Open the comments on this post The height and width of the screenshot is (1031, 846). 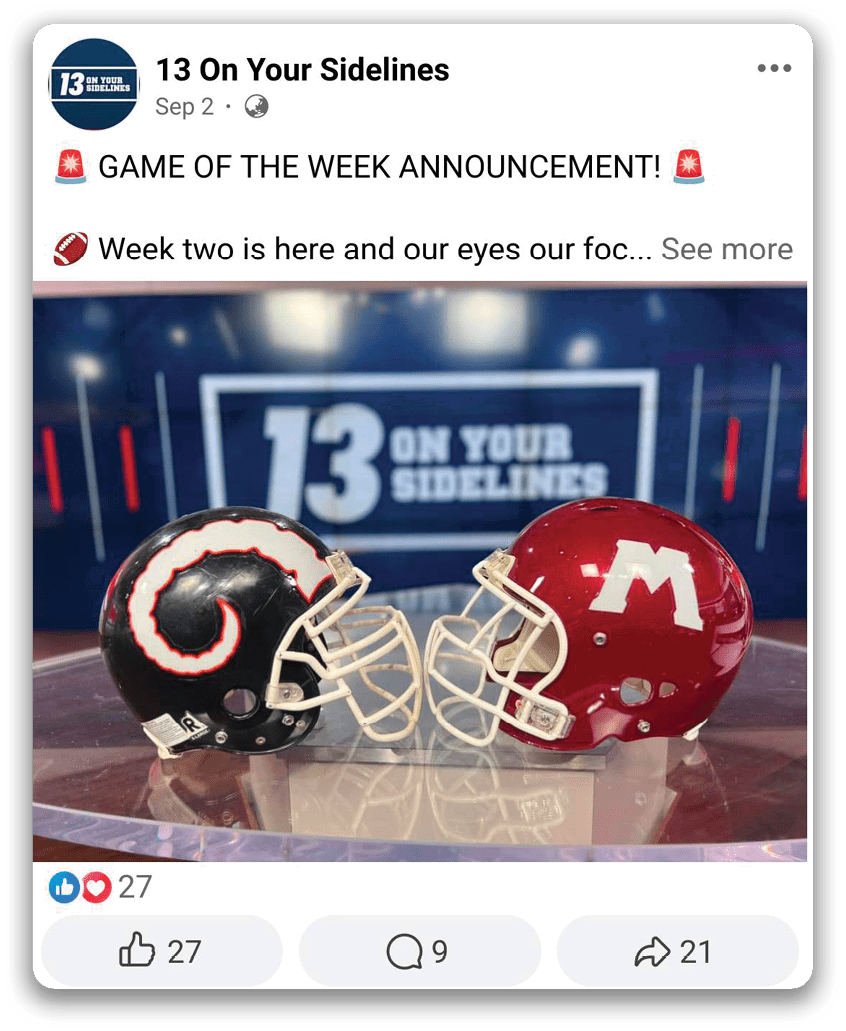click(x=419, y=951)
